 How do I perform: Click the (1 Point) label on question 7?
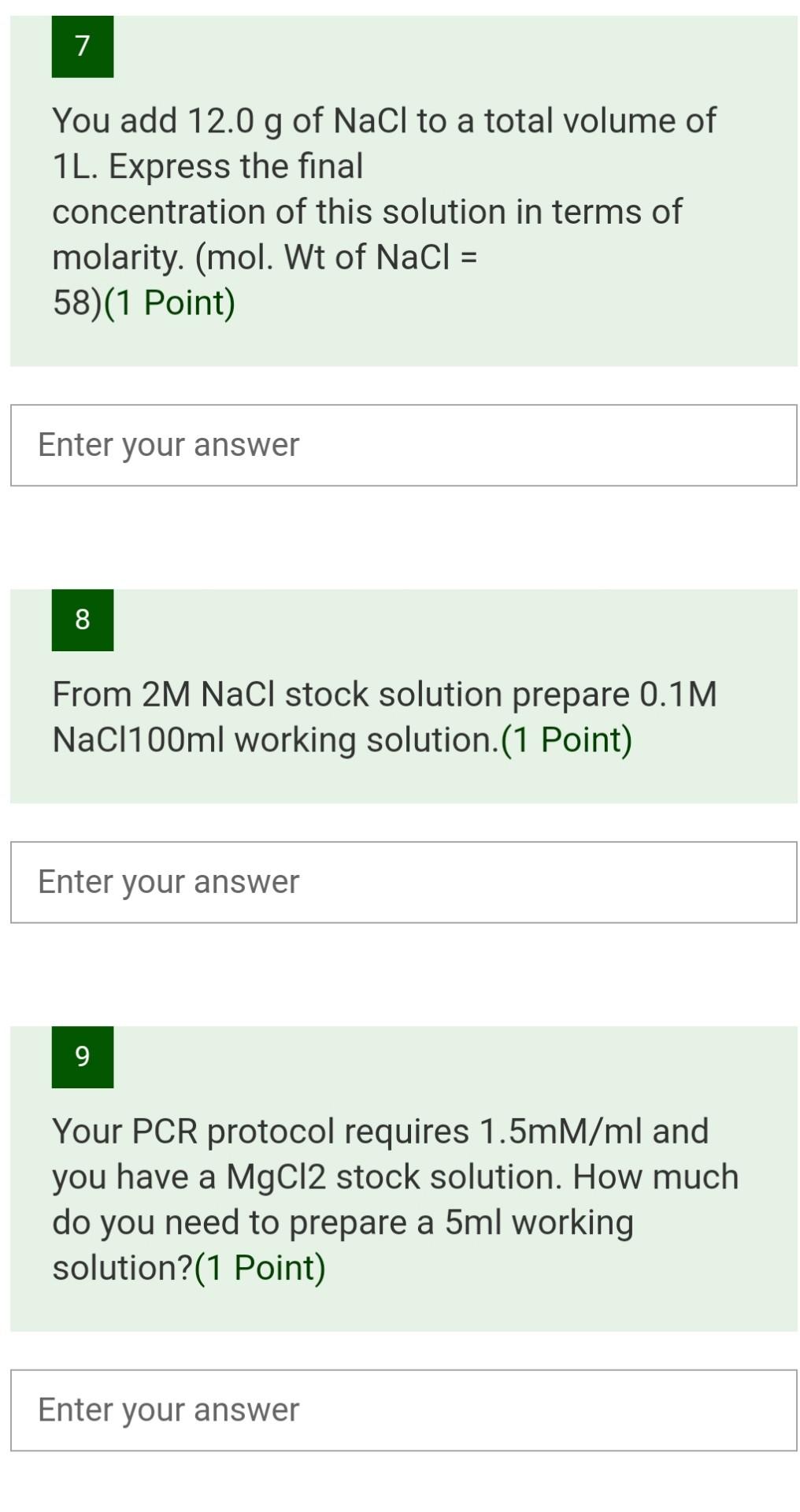(170, 302)
